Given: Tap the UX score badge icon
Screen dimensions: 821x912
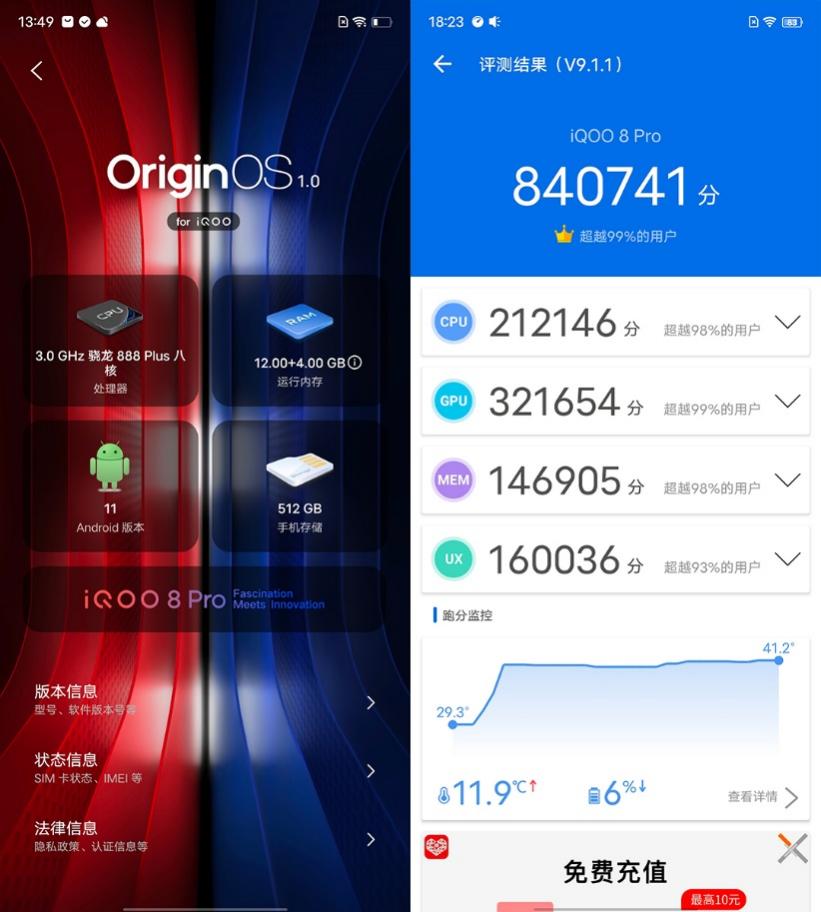Looking at the screenshot, I should tap(453, 559).
